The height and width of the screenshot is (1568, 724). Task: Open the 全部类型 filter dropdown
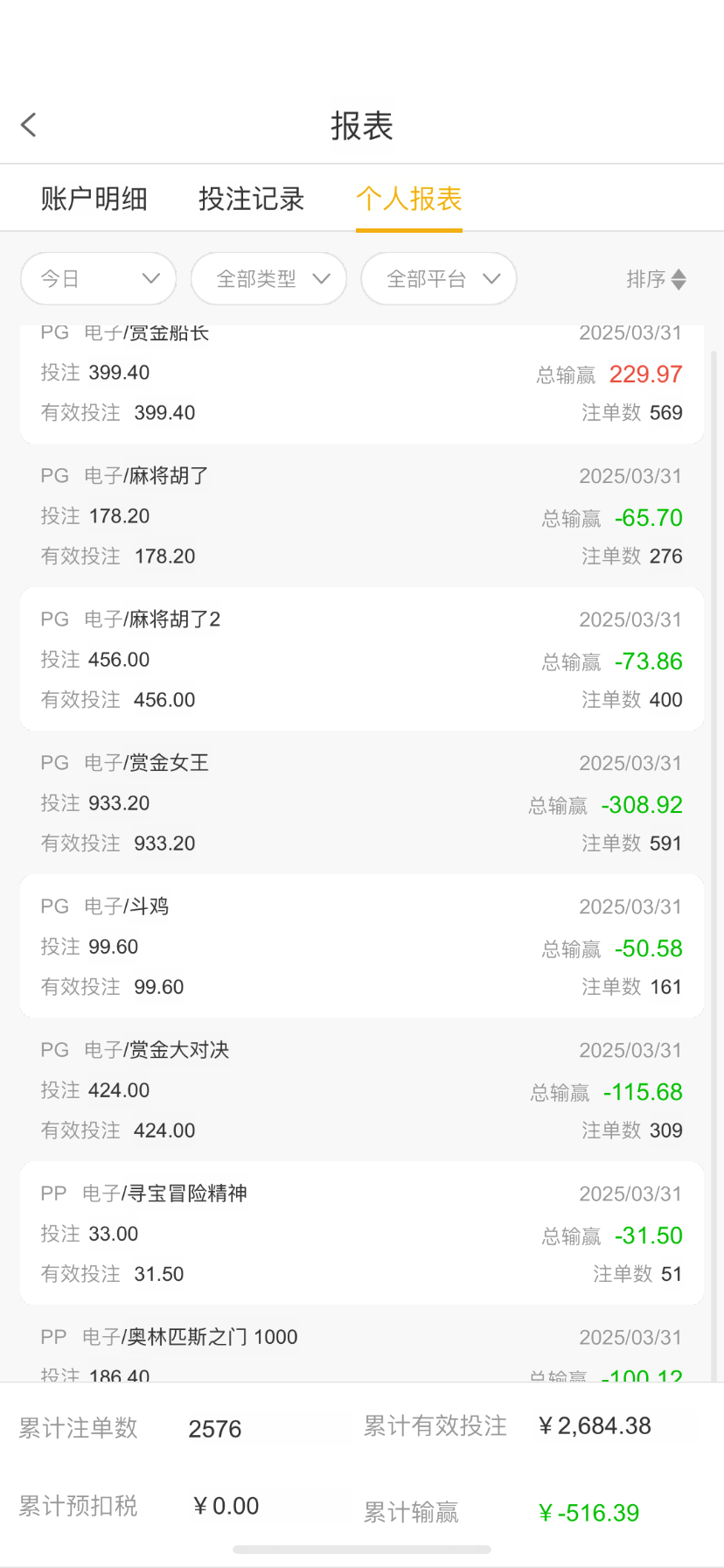[268, 279]
